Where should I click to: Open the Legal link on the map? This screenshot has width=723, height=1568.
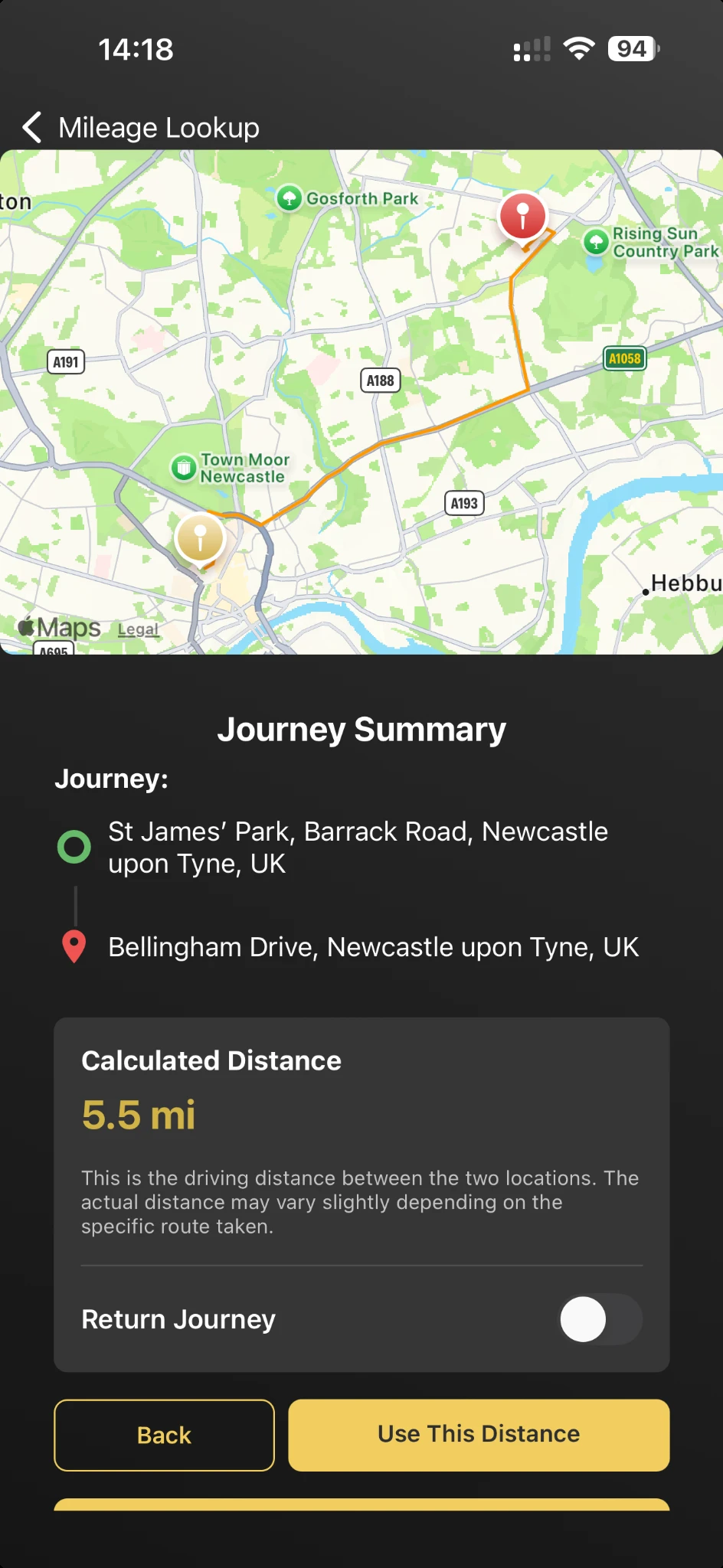click(x=138, y=629)
